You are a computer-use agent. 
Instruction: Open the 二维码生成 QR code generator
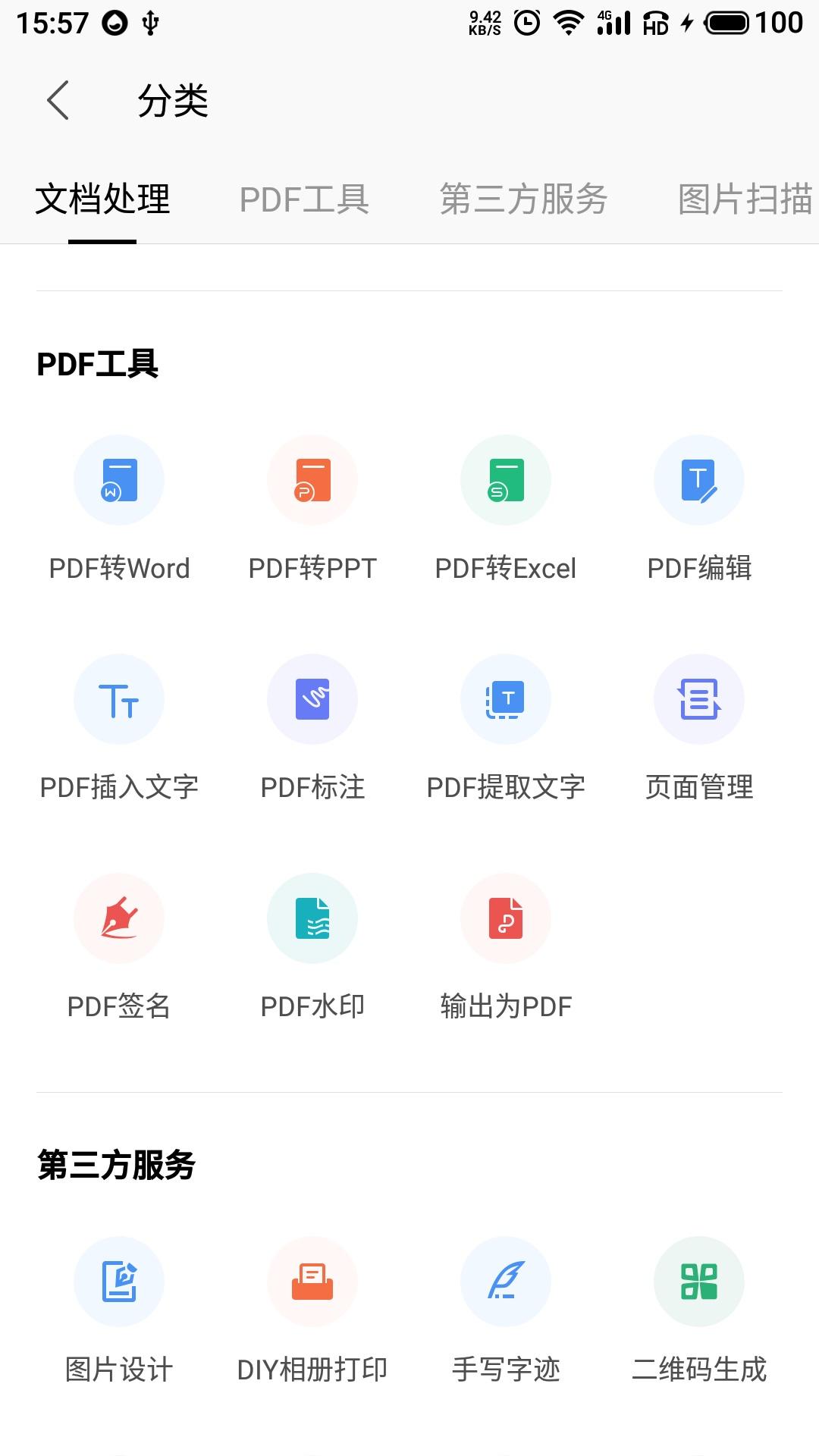tap(699, 1310)
